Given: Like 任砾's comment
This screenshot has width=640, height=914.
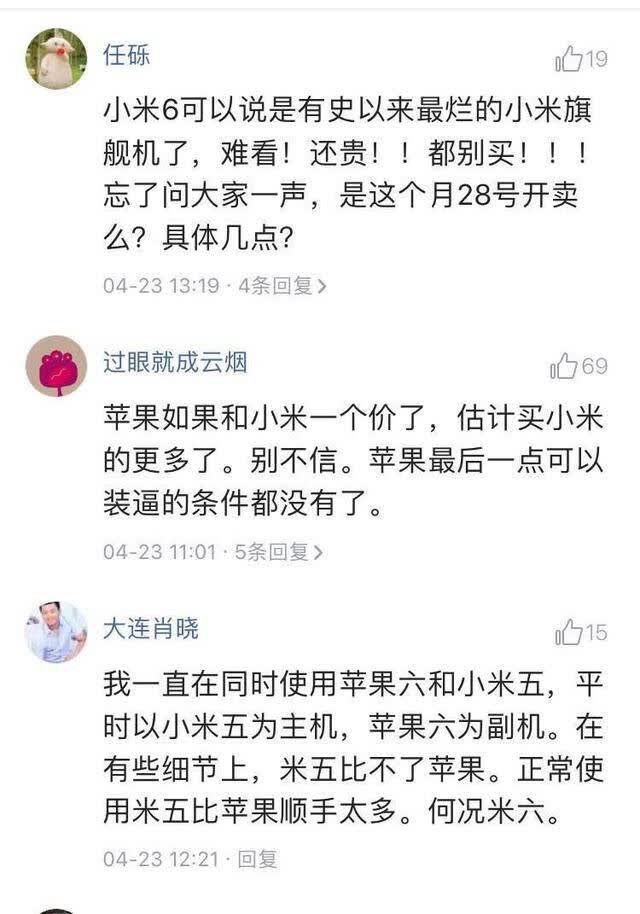Looking at the screenshot, I should tap(581, 59).
